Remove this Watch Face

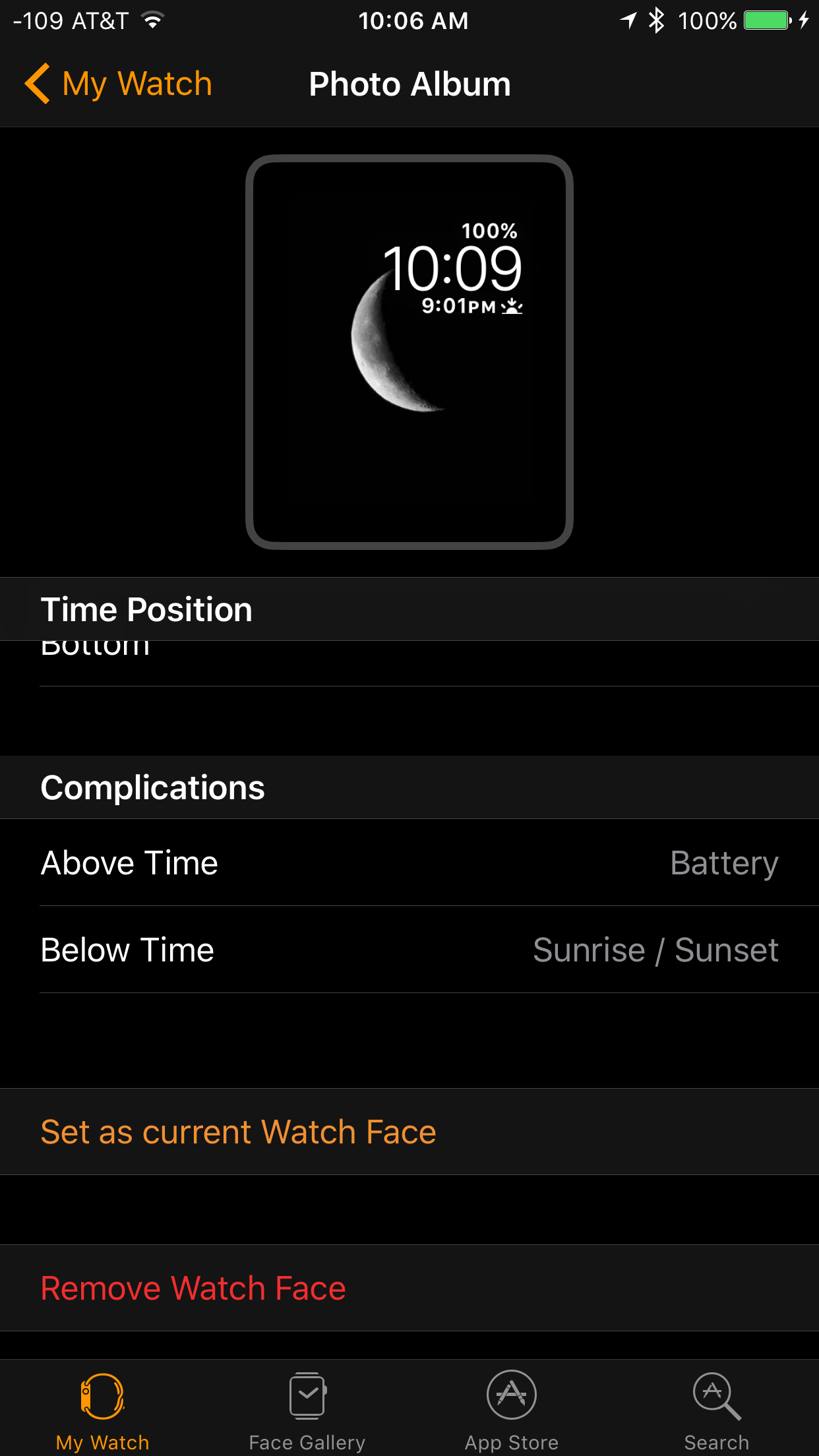pyautogui.click(x=409, y=1288)
